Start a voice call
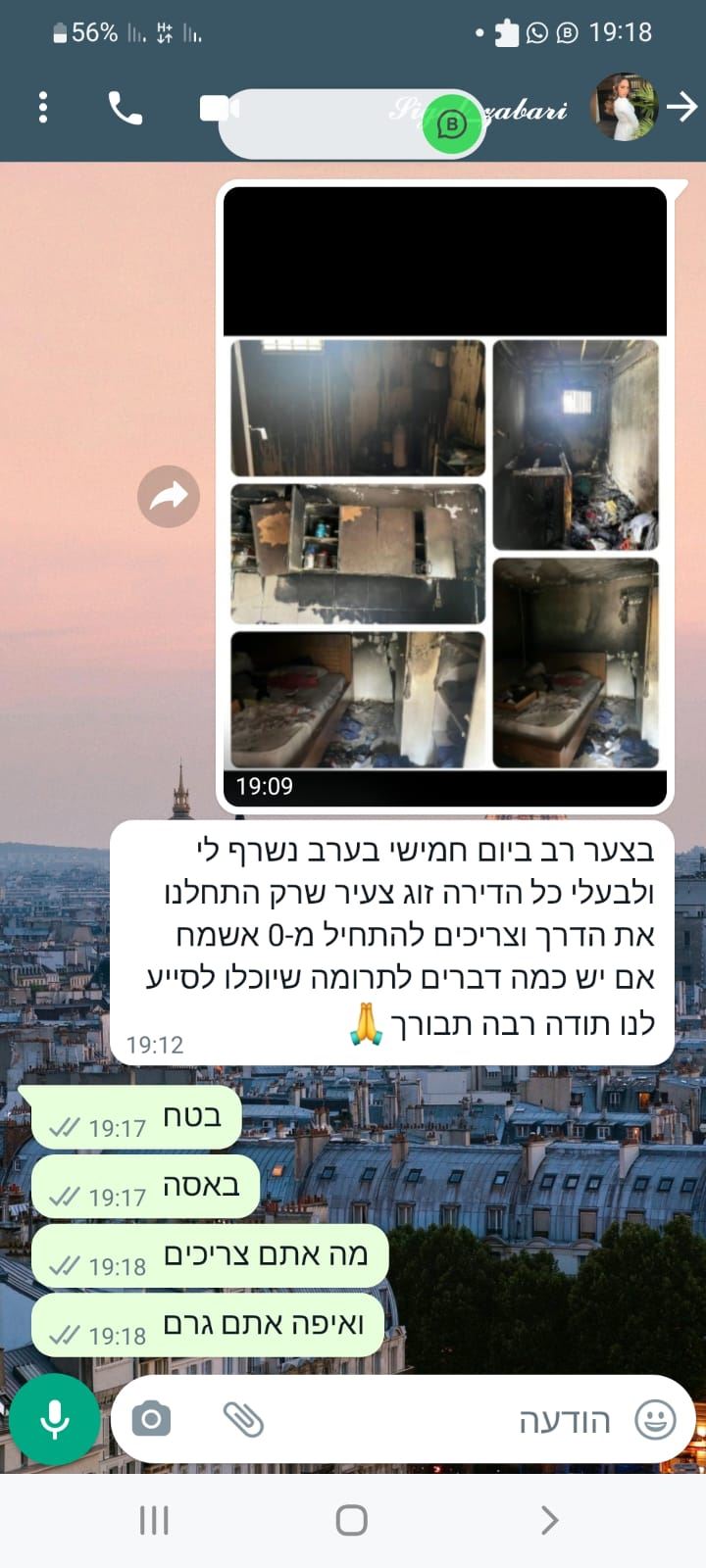Viewport: 706px width, 1568px height. point(125,108)
